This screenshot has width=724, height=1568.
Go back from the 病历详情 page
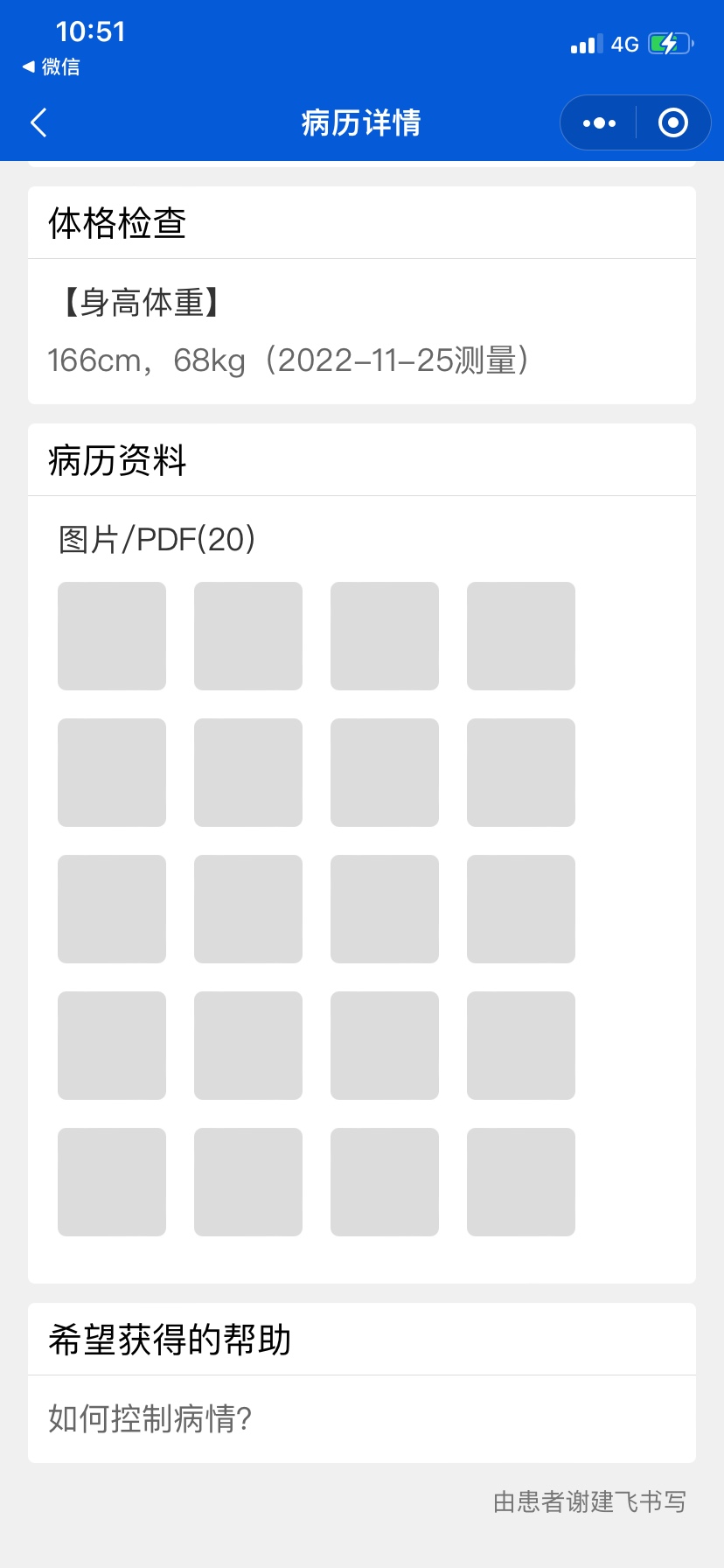point(38,122)
